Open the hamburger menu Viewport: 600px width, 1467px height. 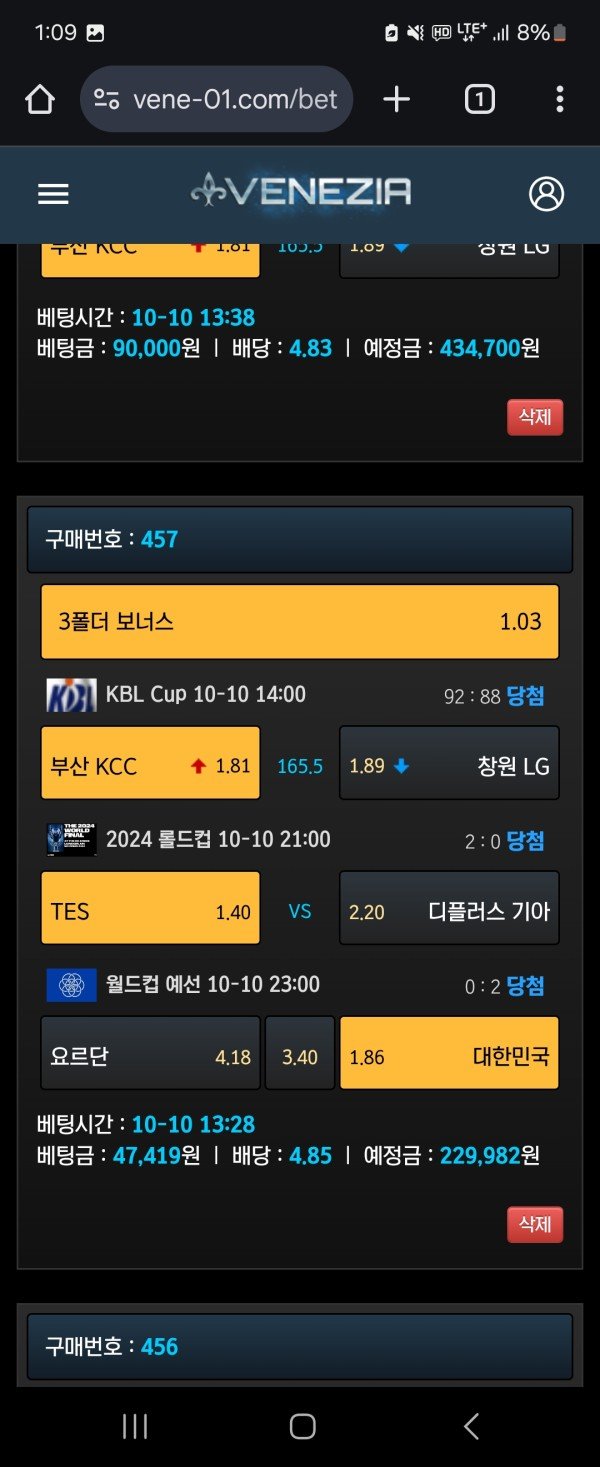click(x=53, y=194)
